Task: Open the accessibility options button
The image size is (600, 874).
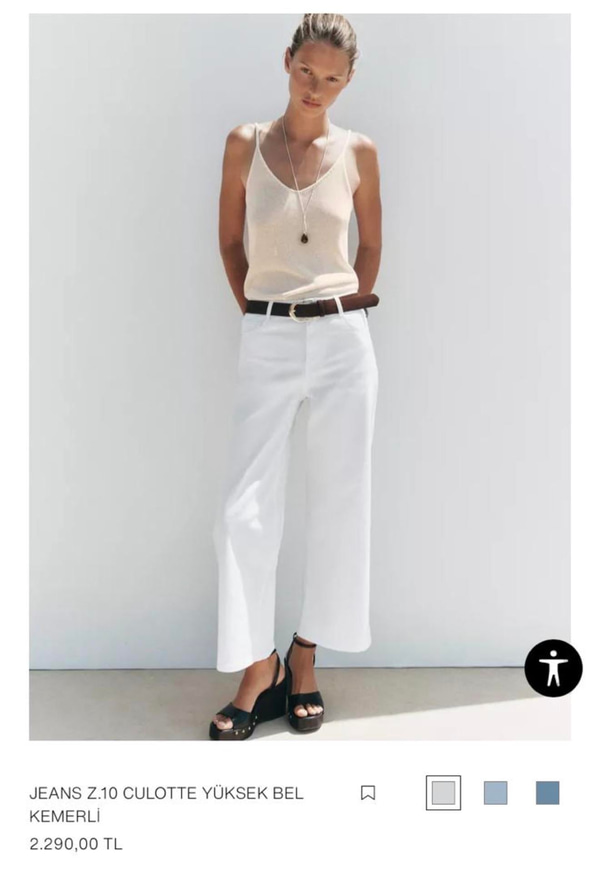Action: point(553,668)
